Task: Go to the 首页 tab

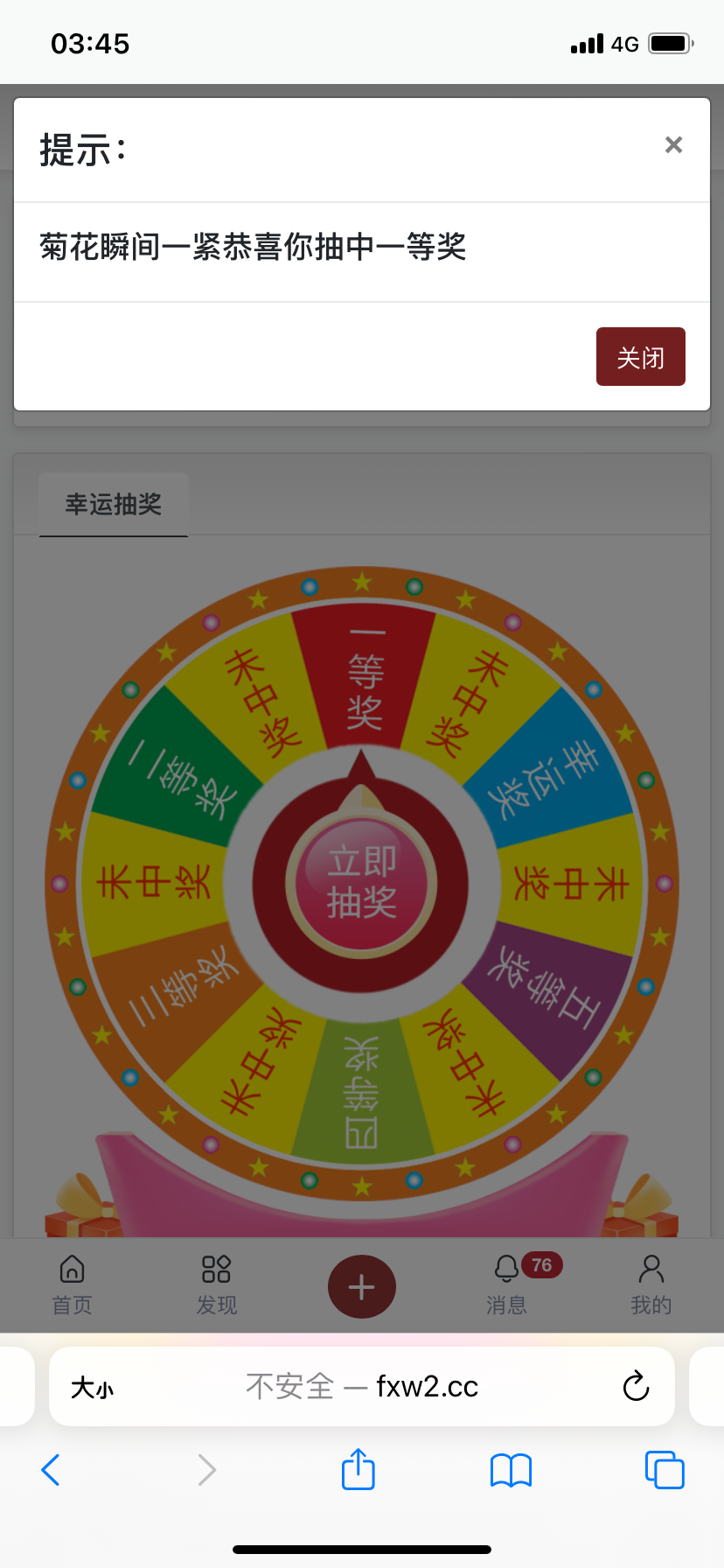Action: 72,1284
